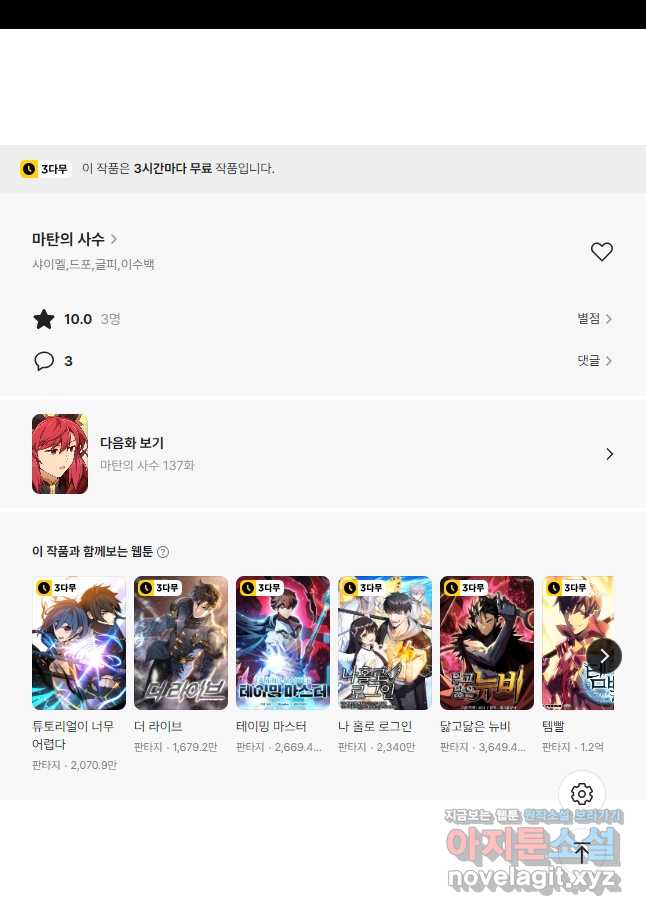Open the 마탄의 사수 title page
This screenshot has width=646, height=916.
coord(74,239)
